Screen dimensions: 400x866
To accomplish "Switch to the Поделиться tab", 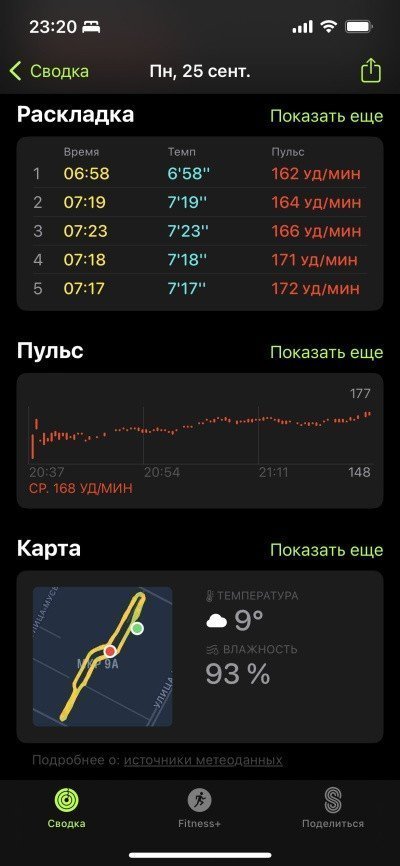I will point(333,809).
